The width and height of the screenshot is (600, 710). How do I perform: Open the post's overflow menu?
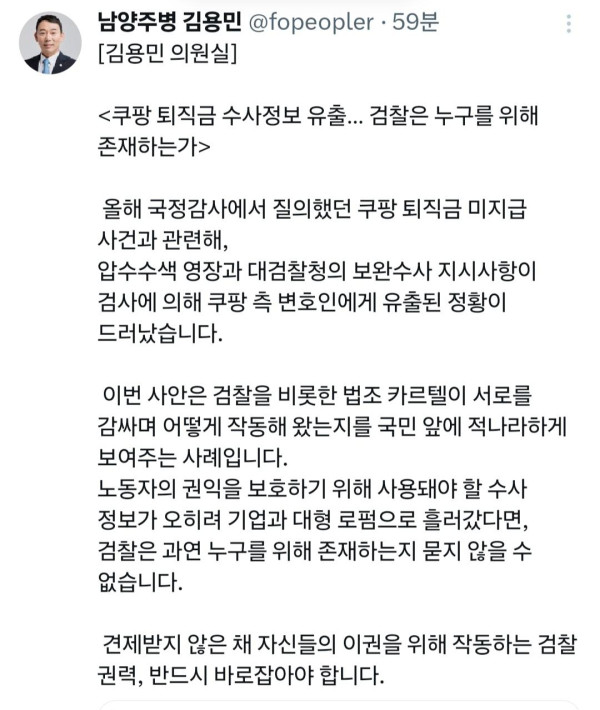568,22
